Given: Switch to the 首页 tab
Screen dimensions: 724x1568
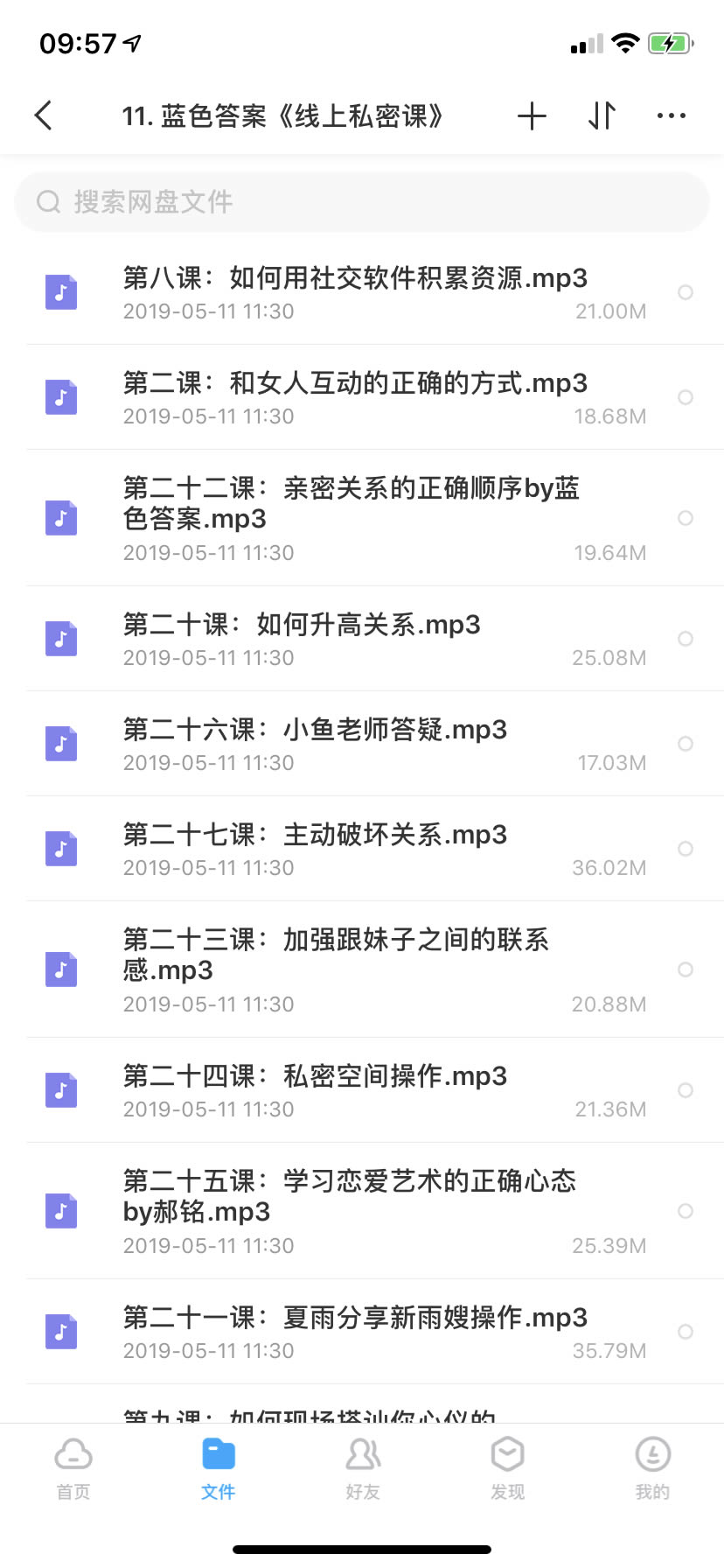Looking at the screenshot, I should (73, 1468).
